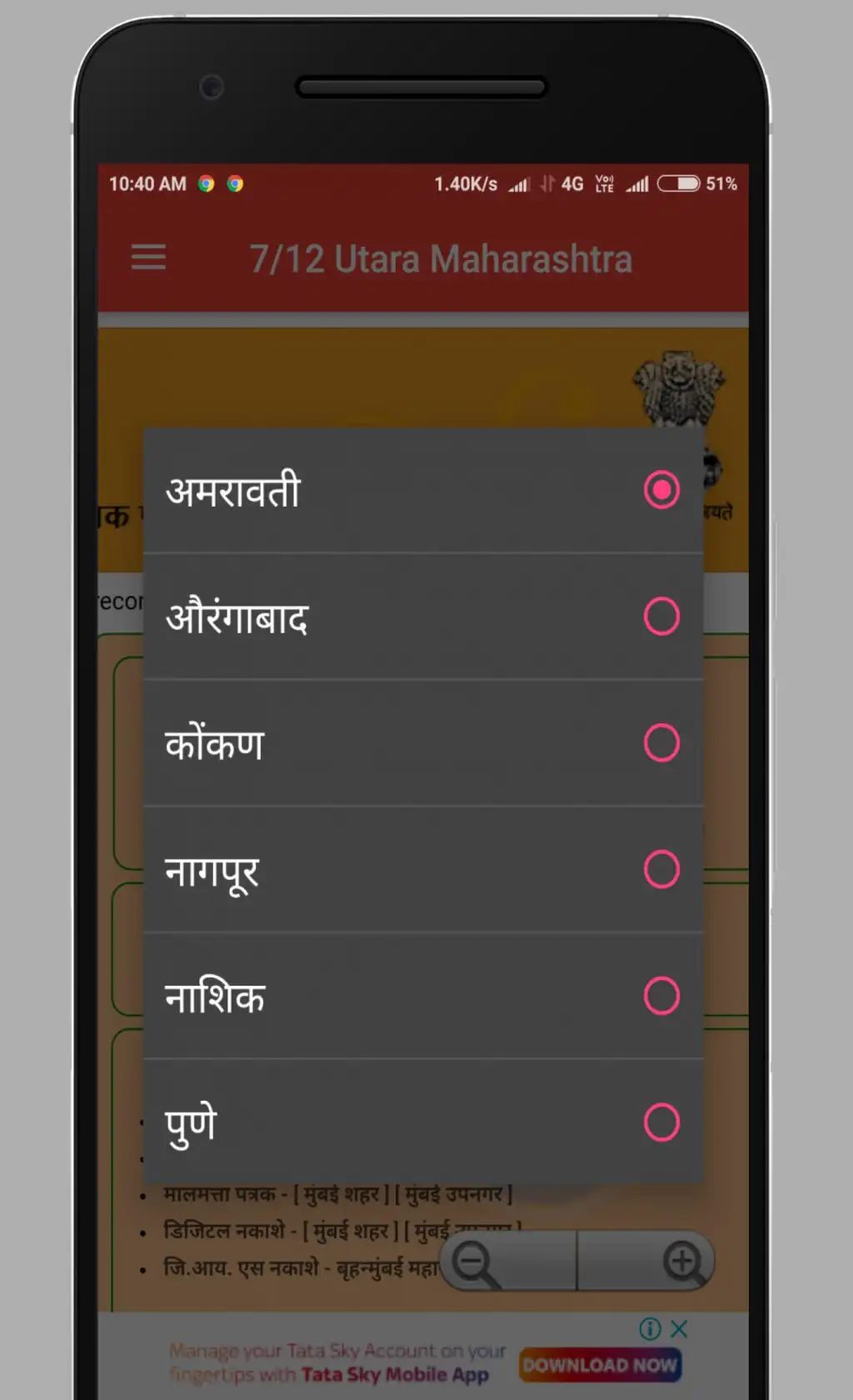This screenshot has height=1400, width=853.
Task: Select पुणे in the dialog
Action: (x=422, y=1123)
